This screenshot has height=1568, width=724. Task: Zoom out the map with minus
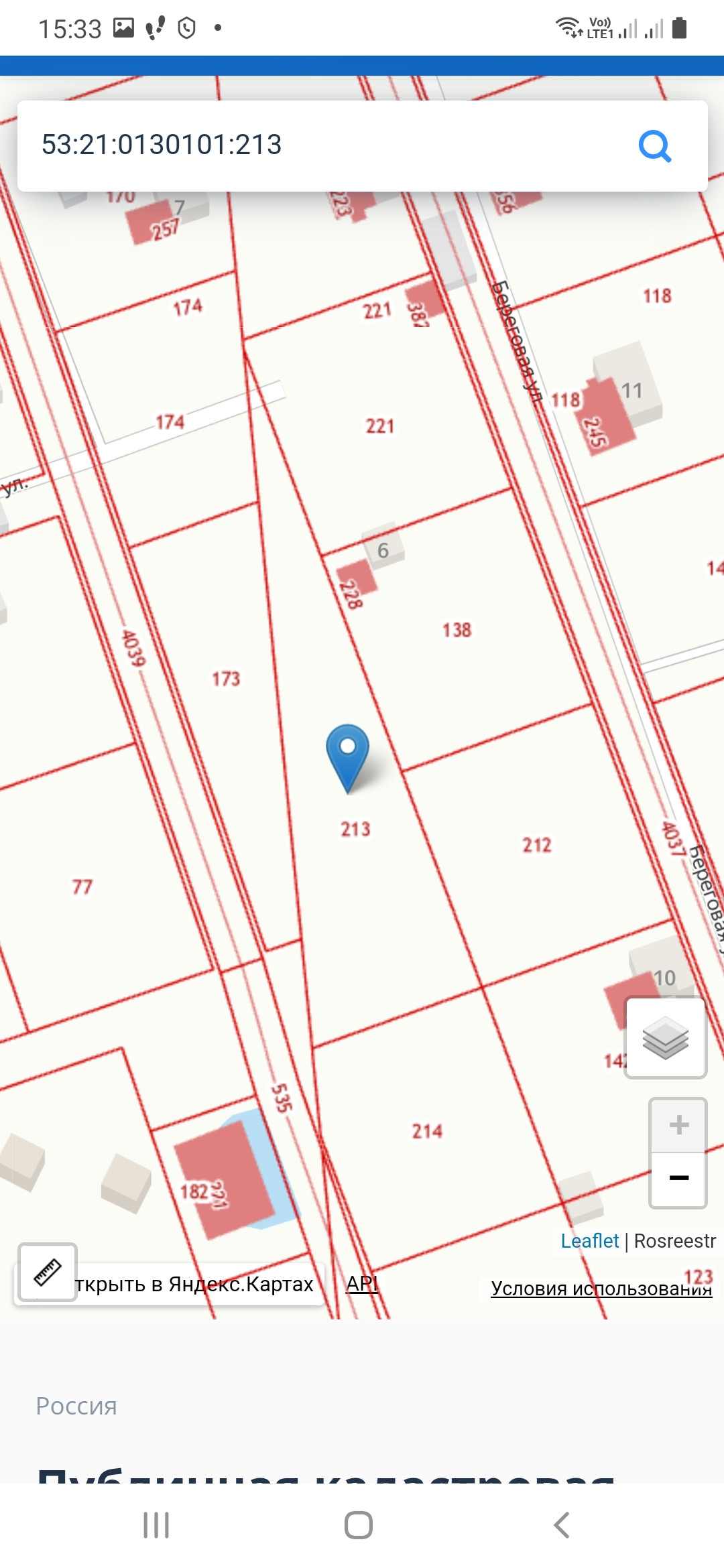click(x=678, y=1179)
